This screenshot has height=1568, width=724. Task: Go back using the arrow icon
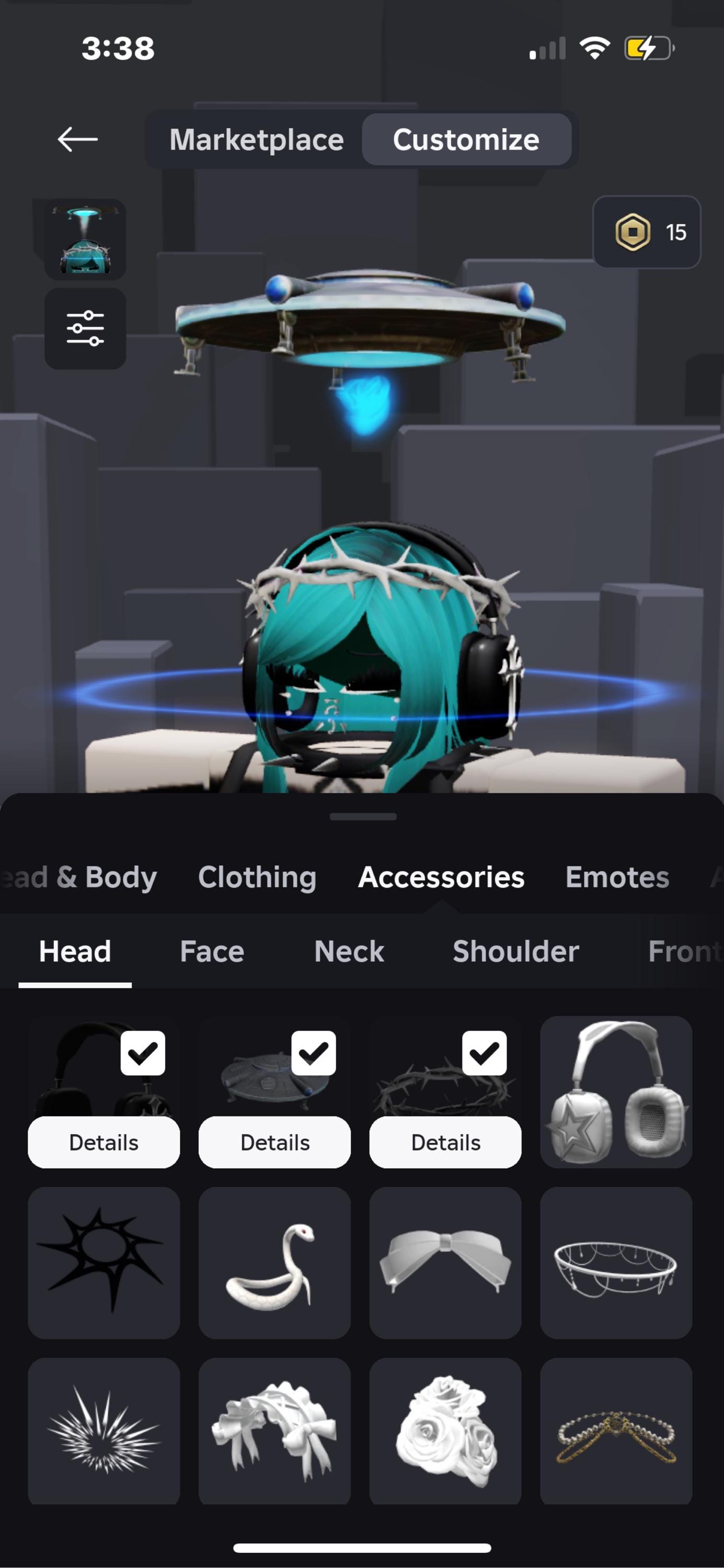pyautogui.click(x=77, y=140)
